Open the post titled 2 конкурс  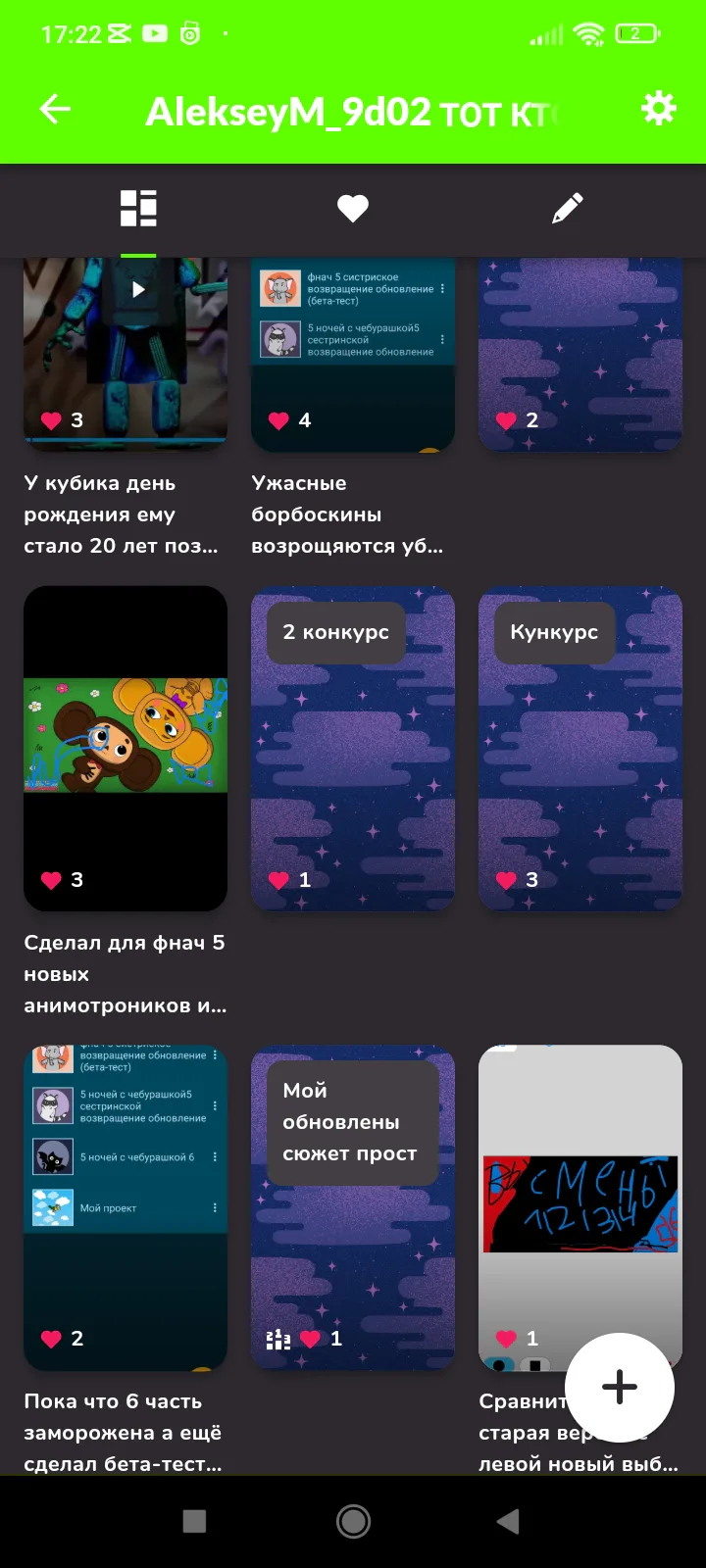pyautogui.click(x=353, y=749)
